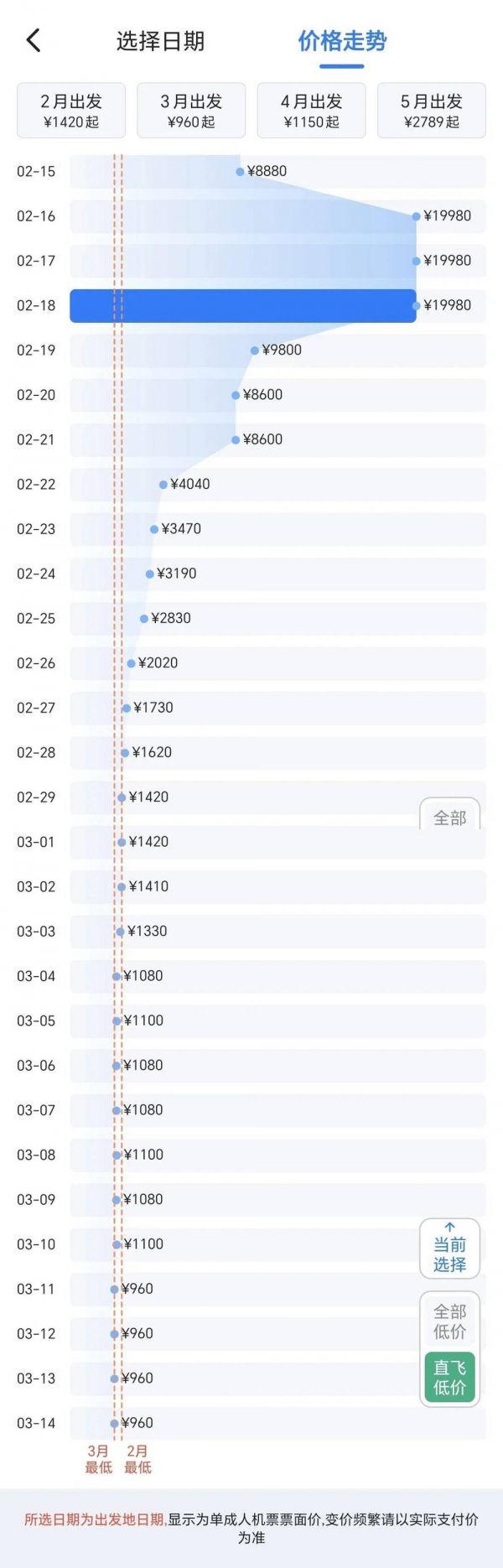The width and height of the screenshot is (503, 1568).
Task: Filter to 直飞低价 flights
Action: 449,1378
